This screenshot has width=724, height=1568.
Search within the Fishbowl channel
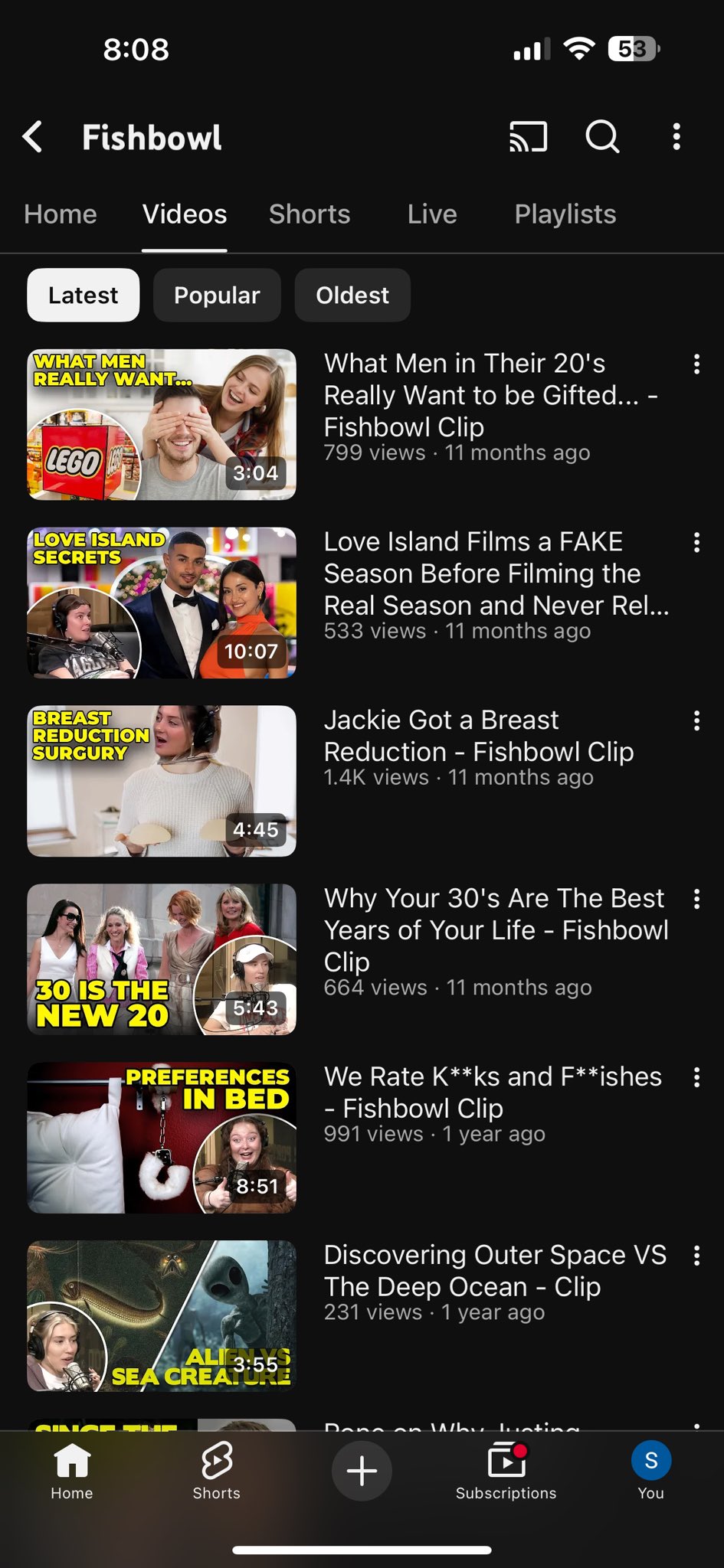[602, 137]
